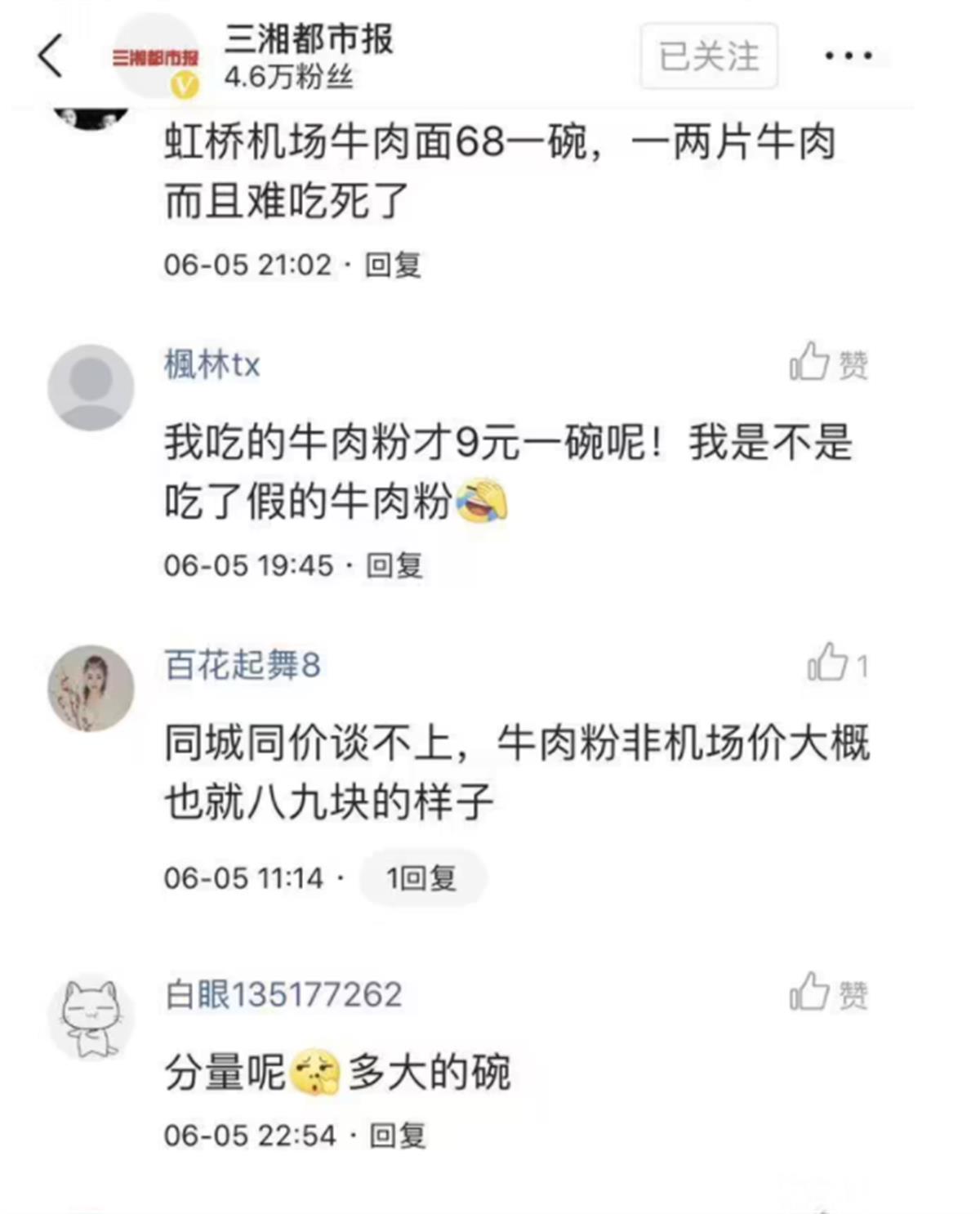Viewport: 980px width, 1214px height.
Task: Select username 楓林tx
Action: click(211, 366)
